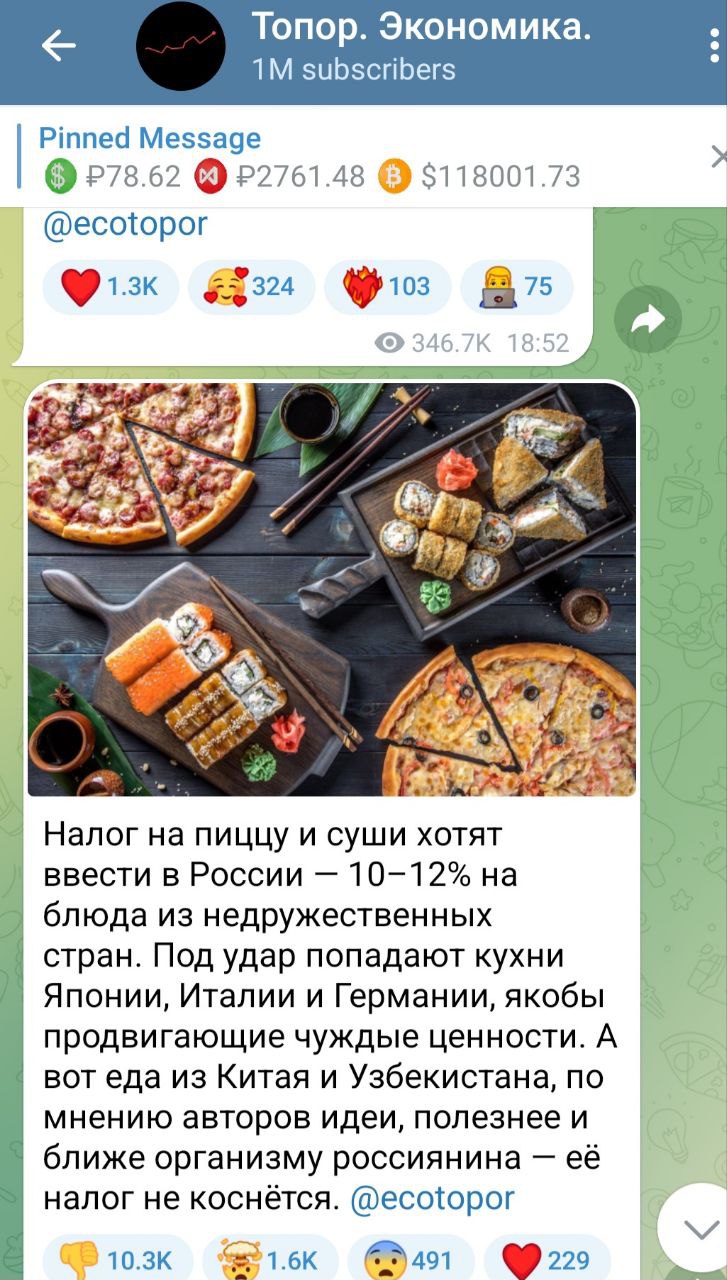The image size is (727, 1280).
Task: Tap the burning heart reaction 103
Action: pyautogui.click(x=387, y=287)
